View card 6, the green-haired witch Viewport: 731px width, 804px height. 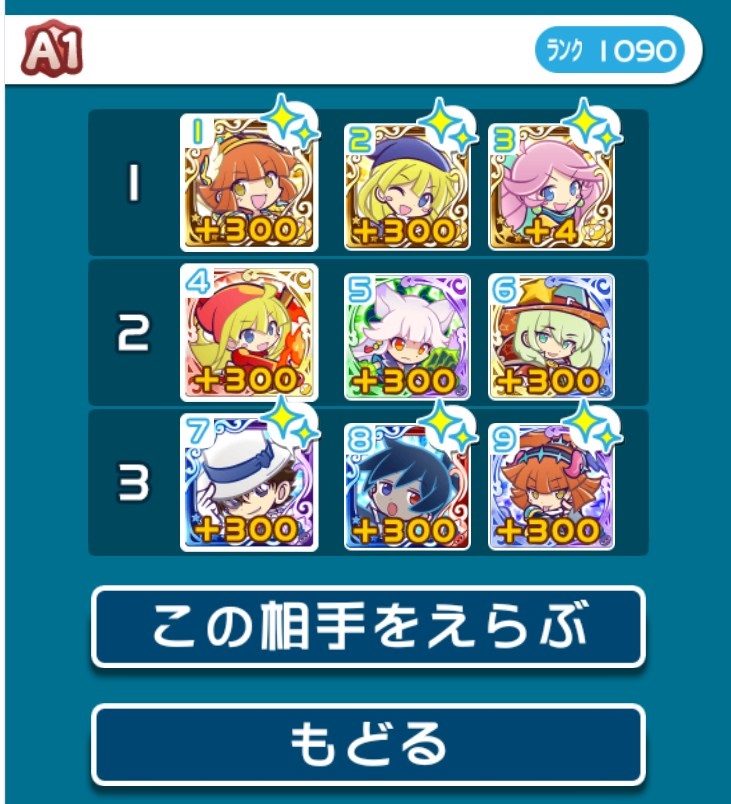tap(551, 336)
